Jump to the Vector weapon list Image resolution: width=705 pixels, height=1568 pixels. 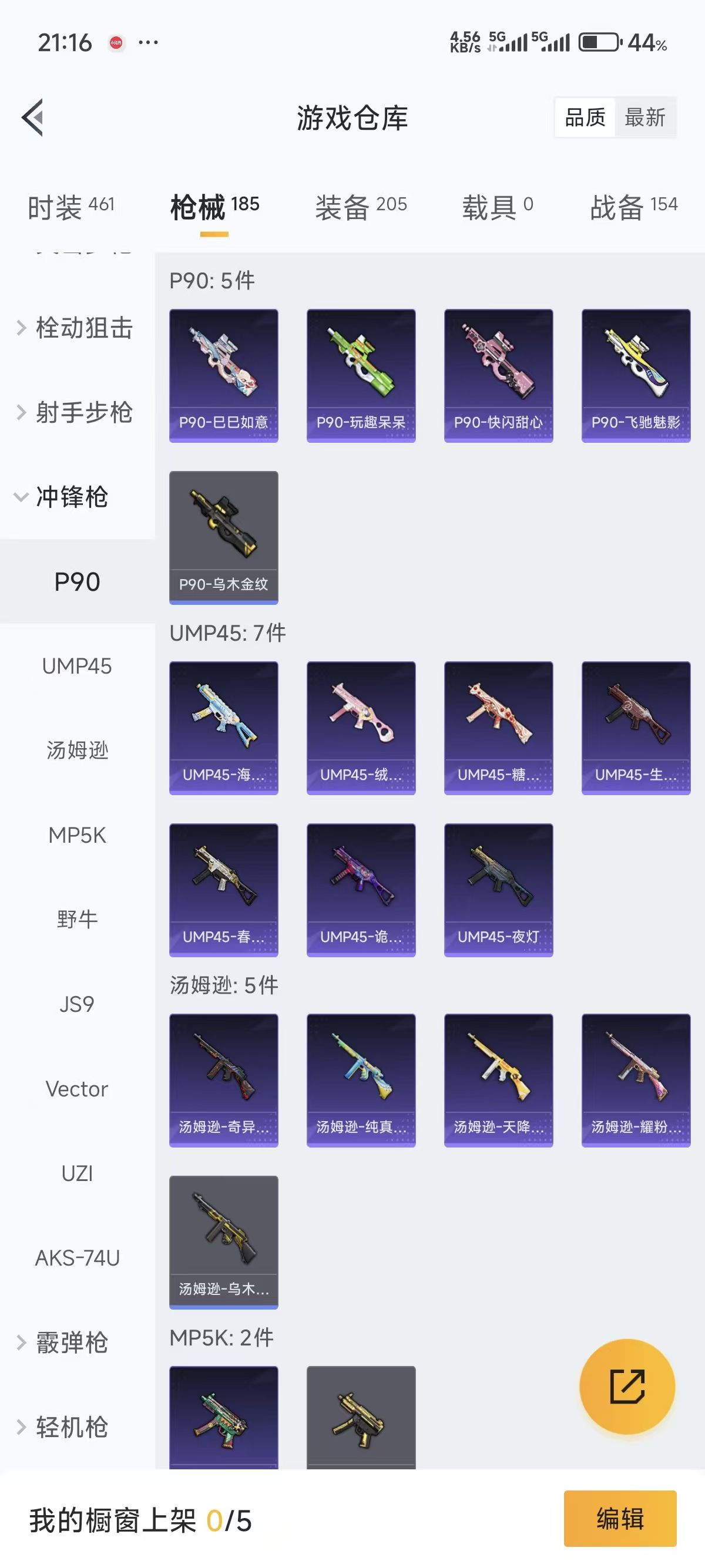(x=77, y=1088)
